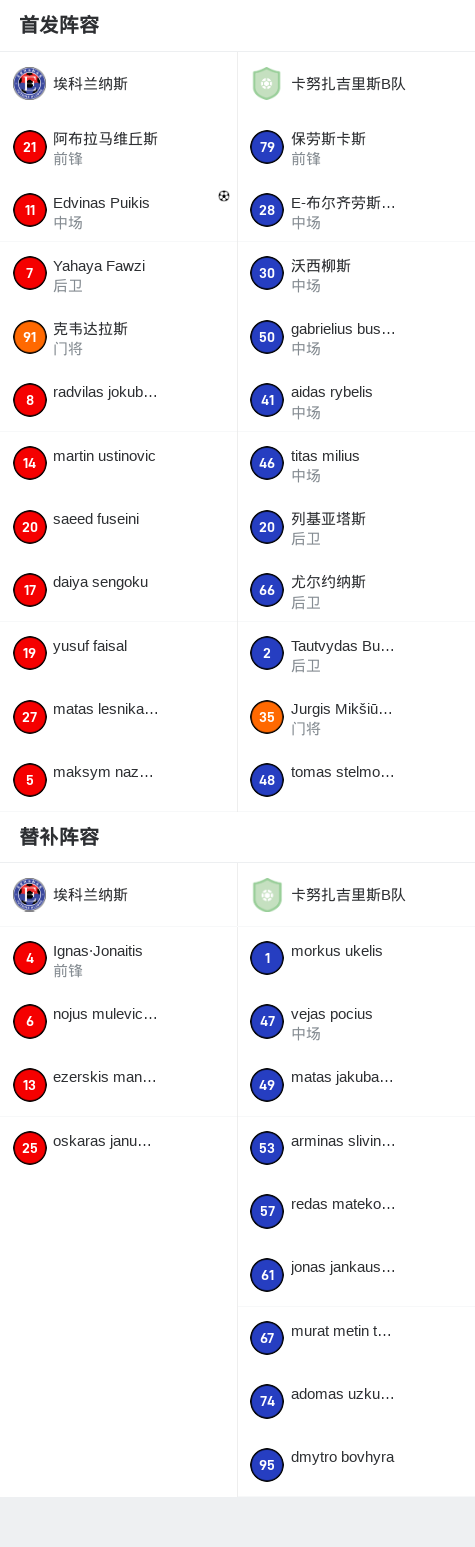Select substitute vejas pocius number 47
Viewport: 475px width, 1547px height.
pos(356,1022)
